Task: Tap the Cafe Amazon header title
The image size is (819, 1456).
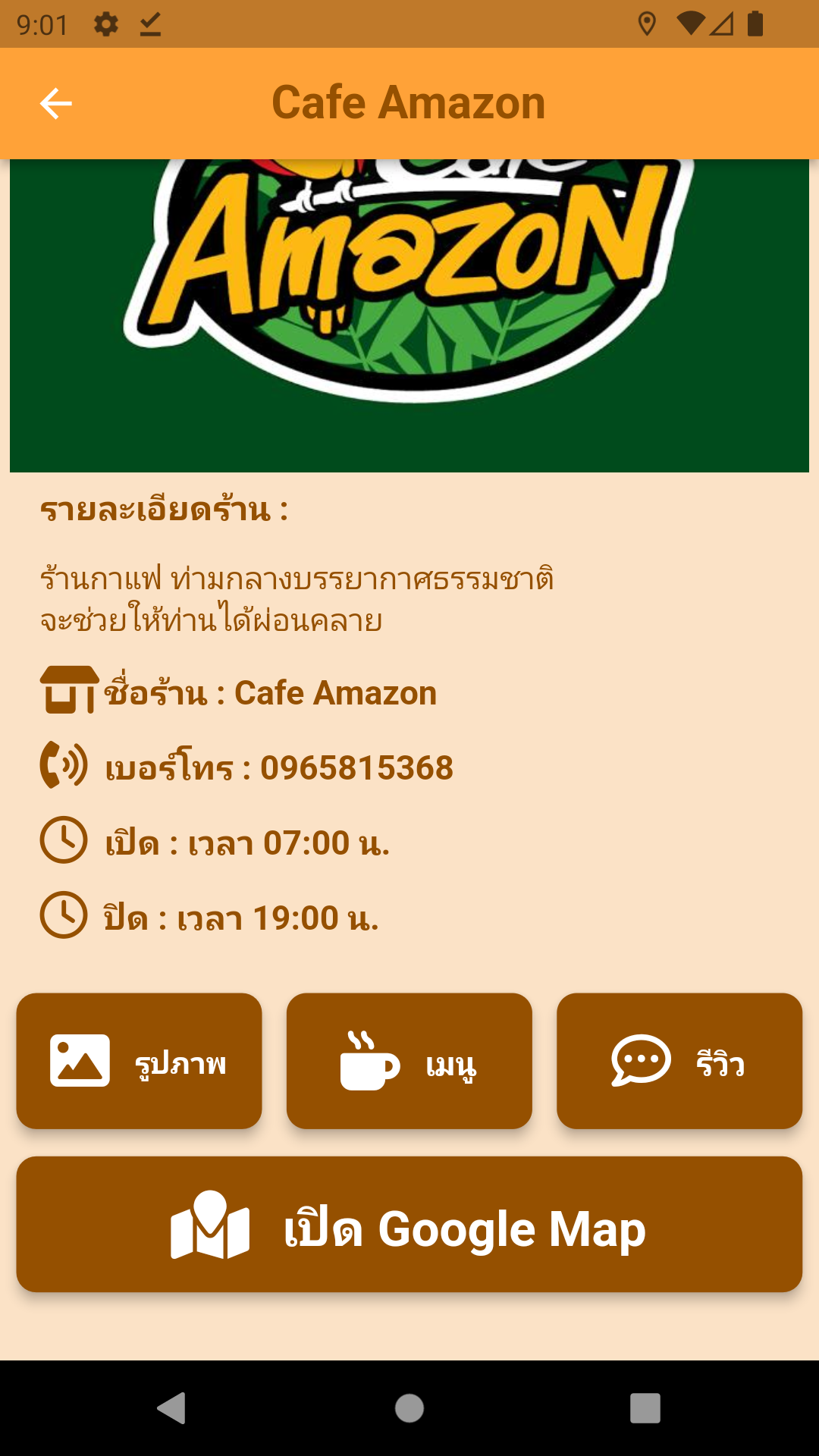Action: [x=409, y=102]
